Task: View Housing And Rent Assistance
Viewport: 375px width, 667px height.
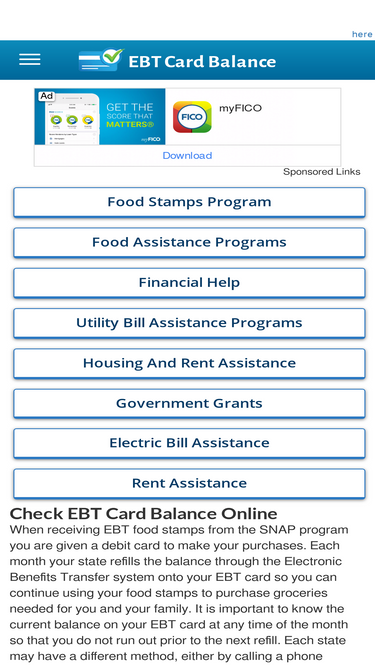Action: point(189,363)
